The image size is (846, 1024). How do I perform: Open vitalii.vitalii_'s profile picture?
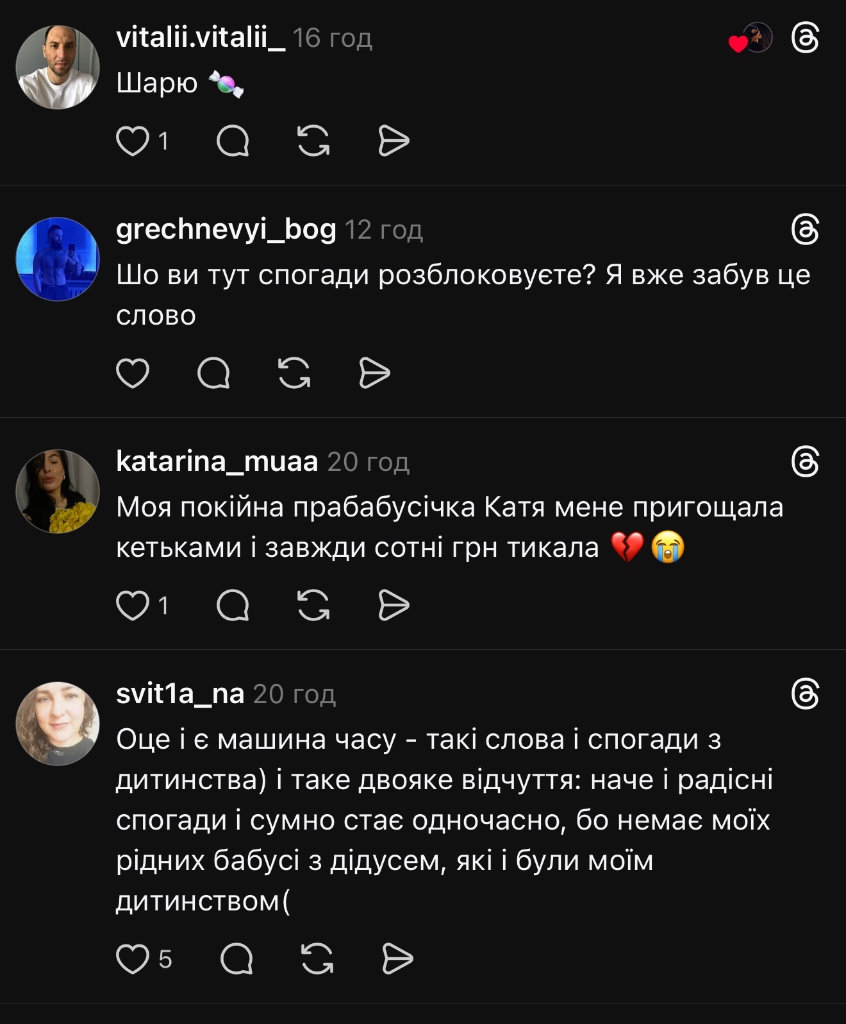pyautogui.click(x=58, y=67)
